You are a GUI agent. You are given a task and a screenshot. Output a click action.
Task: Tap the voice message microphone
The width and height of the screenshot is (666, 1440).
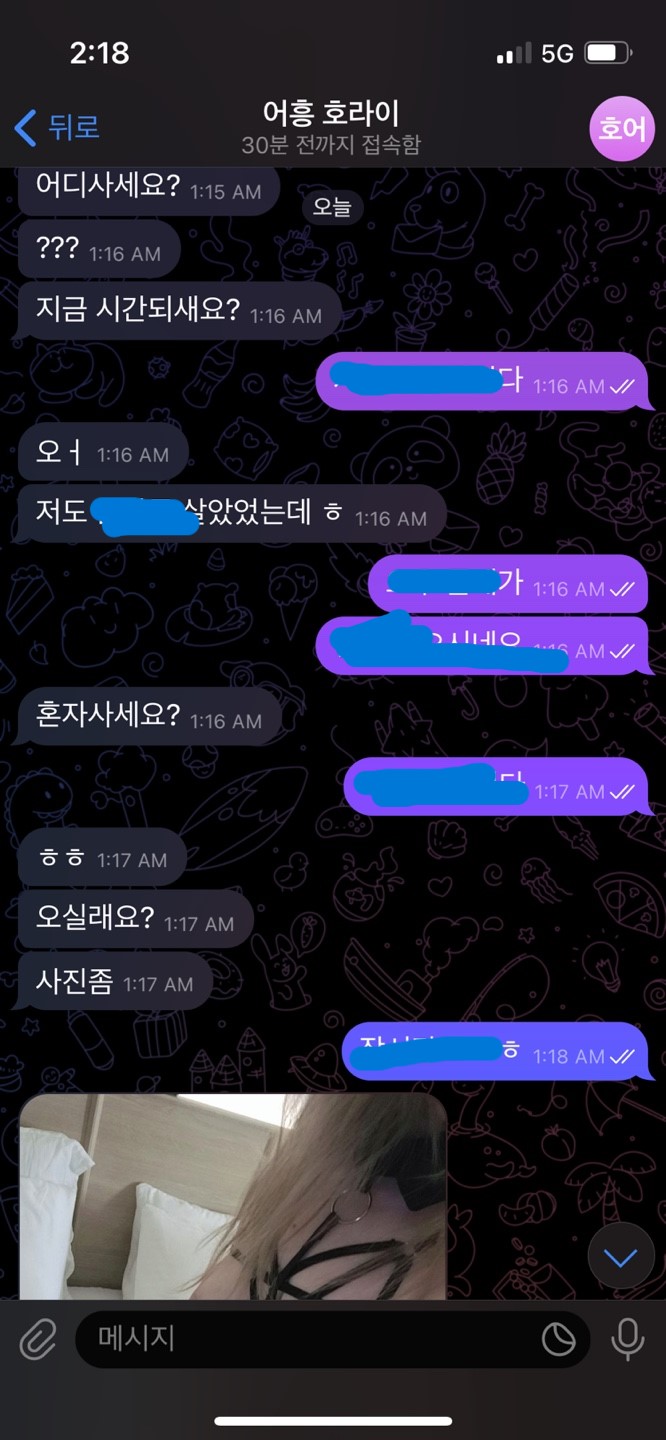pos(628,1339)
